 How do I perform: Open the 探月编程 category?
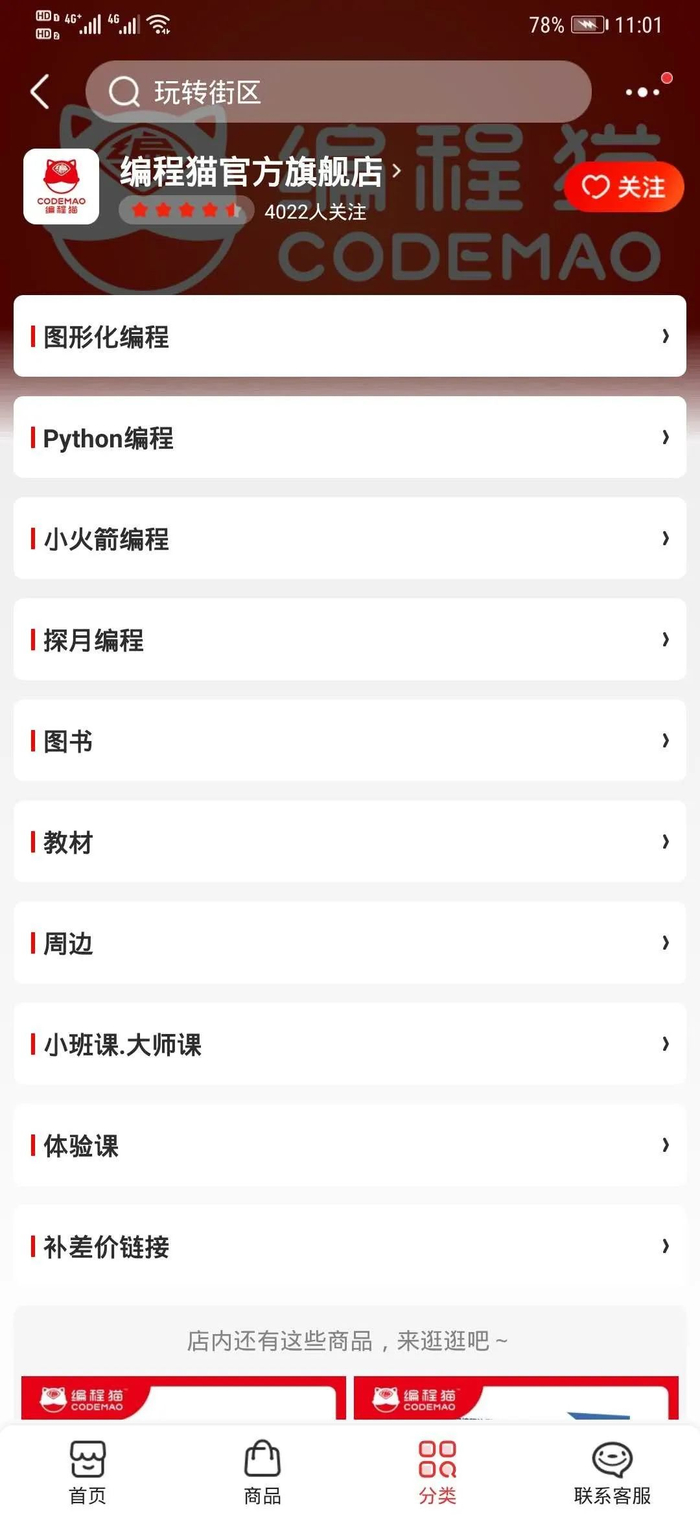(349, 640)
